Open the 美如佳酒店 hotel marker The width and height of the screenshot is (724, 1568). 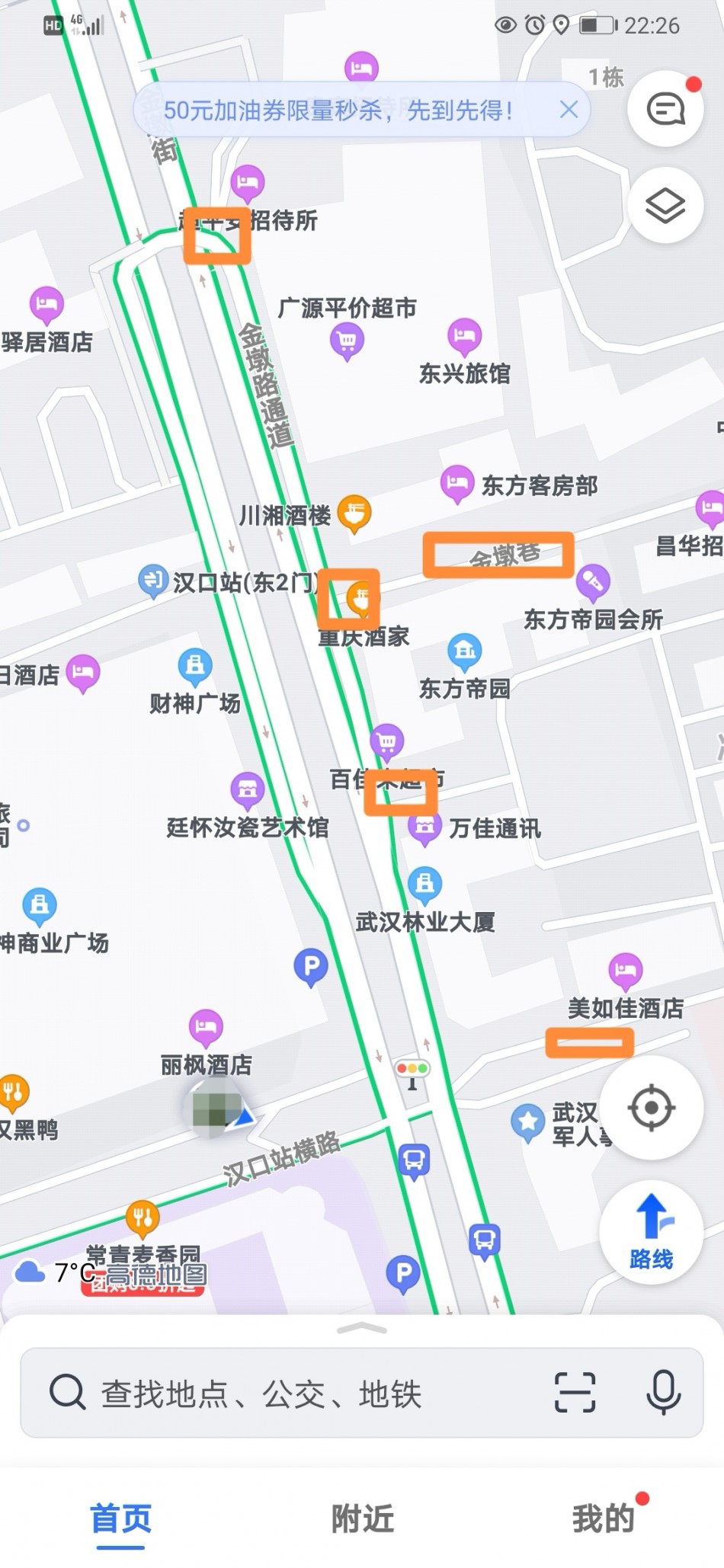[x=625, y=971]
